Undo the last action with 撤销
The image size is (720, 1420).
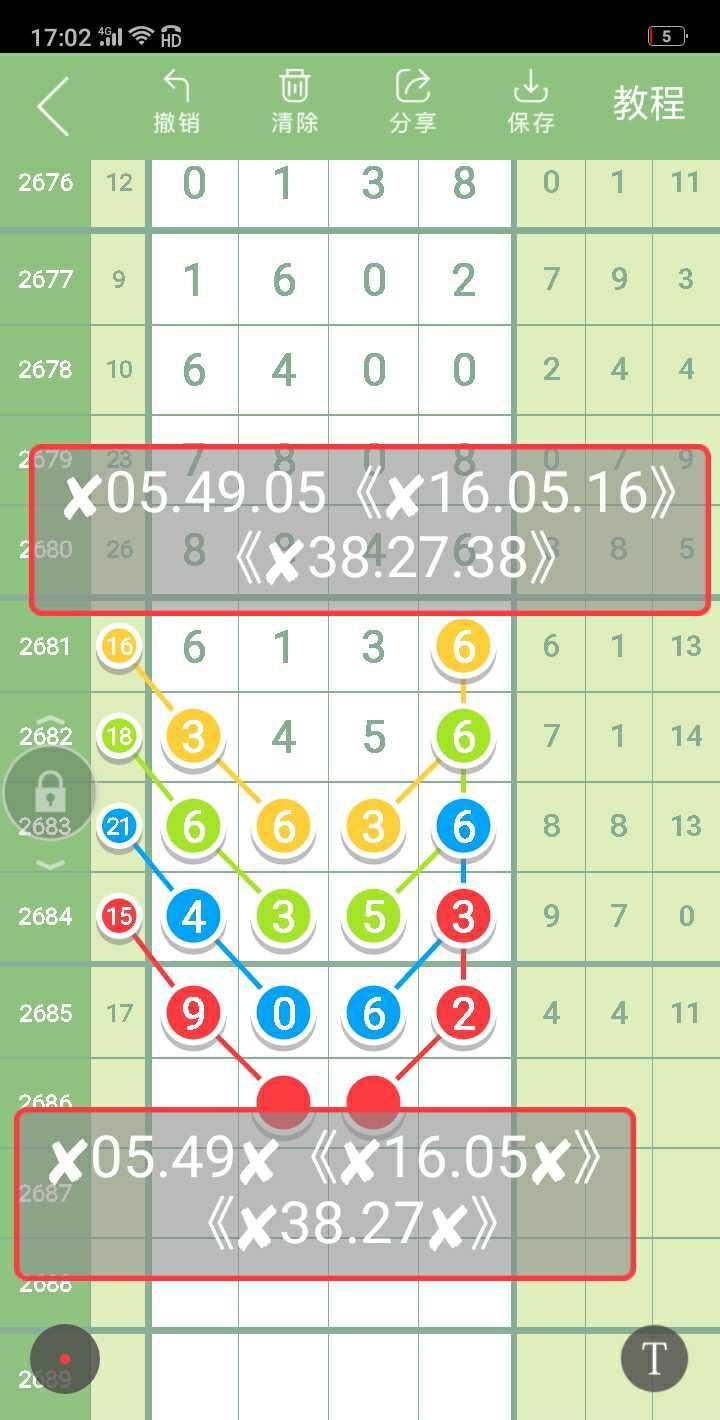point(177,101)
